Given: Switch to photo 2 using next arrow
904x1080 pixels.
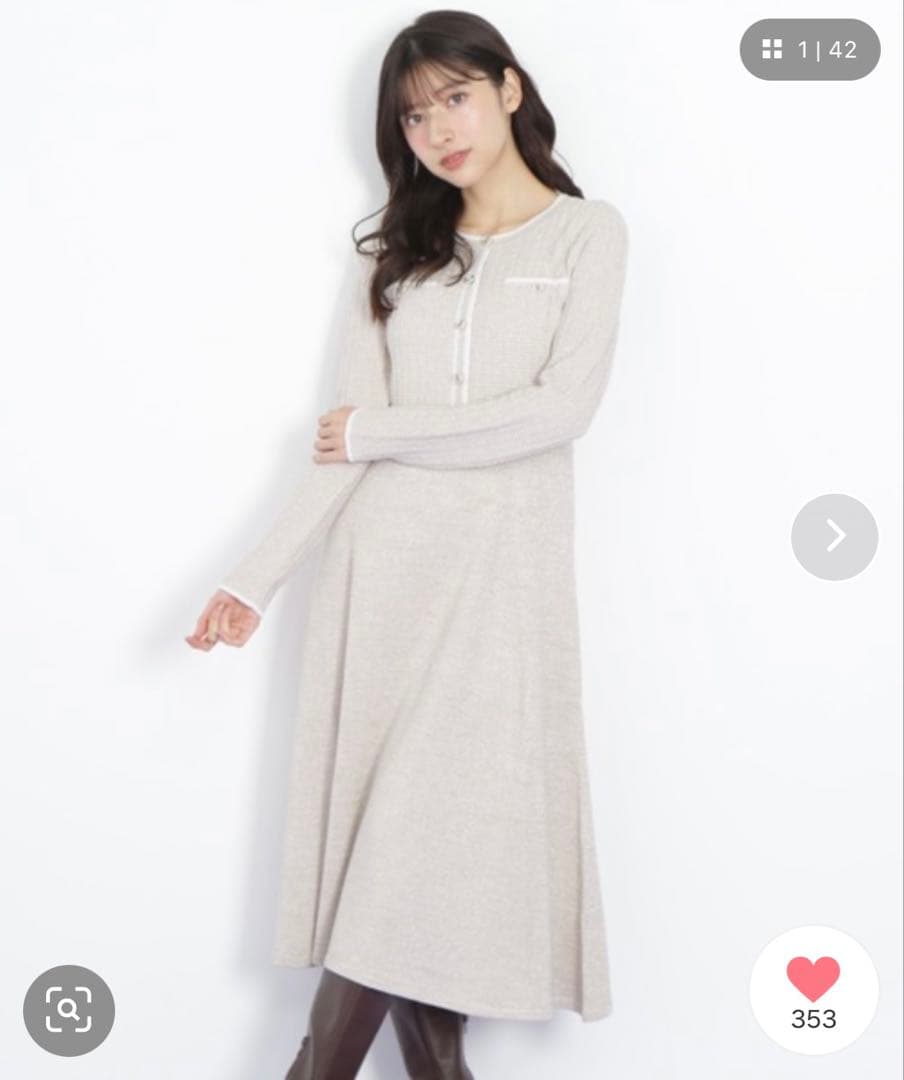Looking at the screenshot, I should 832,537.
